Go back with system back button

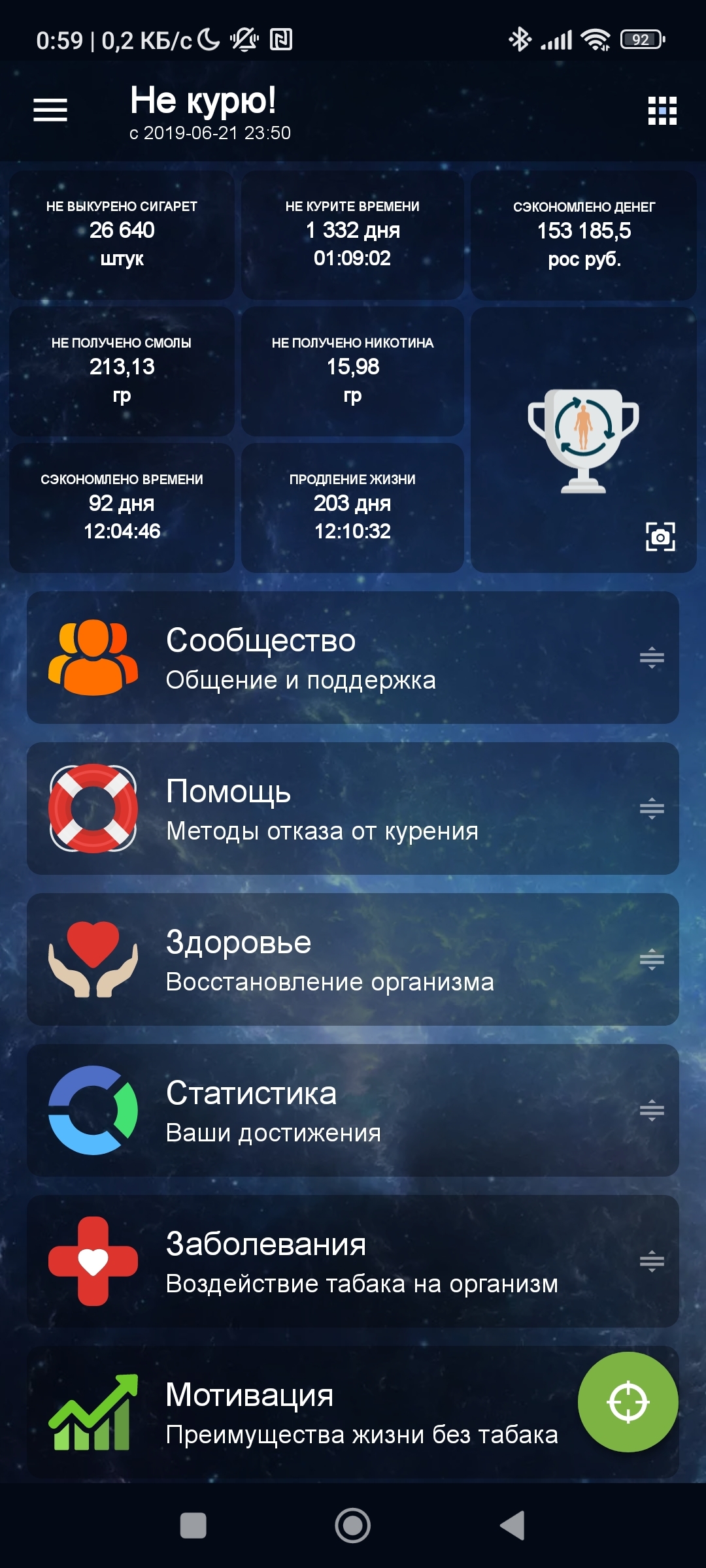[513, 1526]
